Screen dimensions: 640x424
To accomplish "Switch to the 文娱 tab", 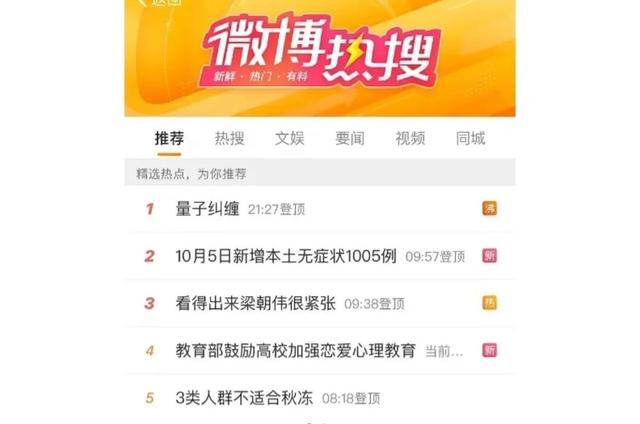I will (x=290, y=139).
